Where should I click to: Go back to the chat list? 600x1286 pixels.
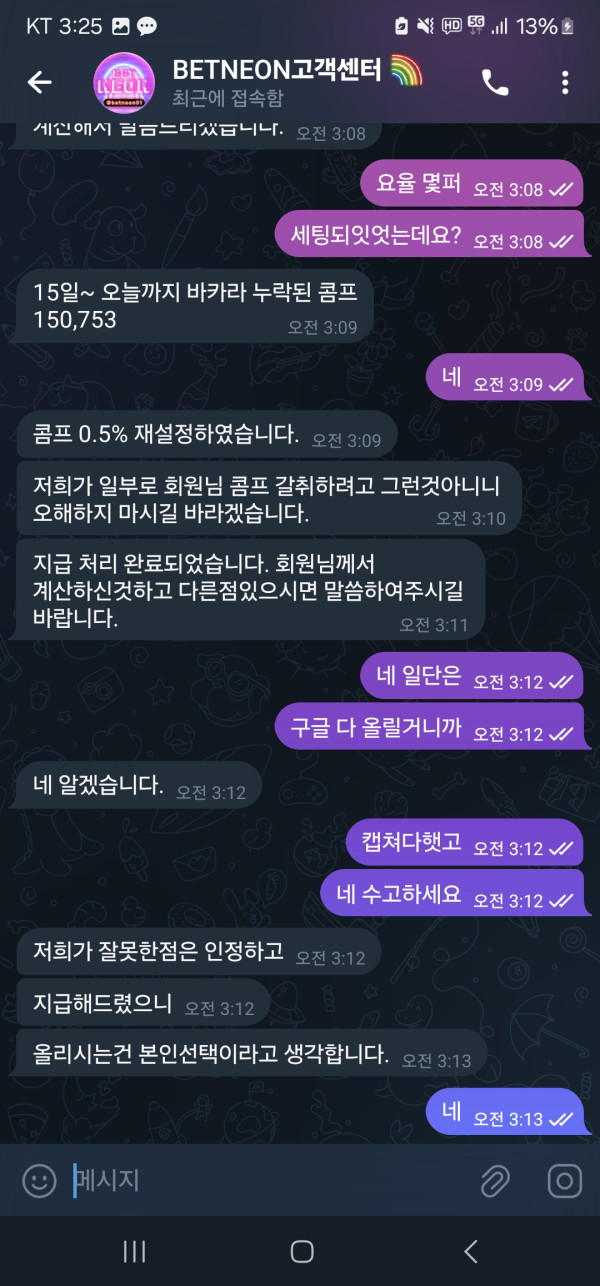pyautogui.click(x=39, y=83)
